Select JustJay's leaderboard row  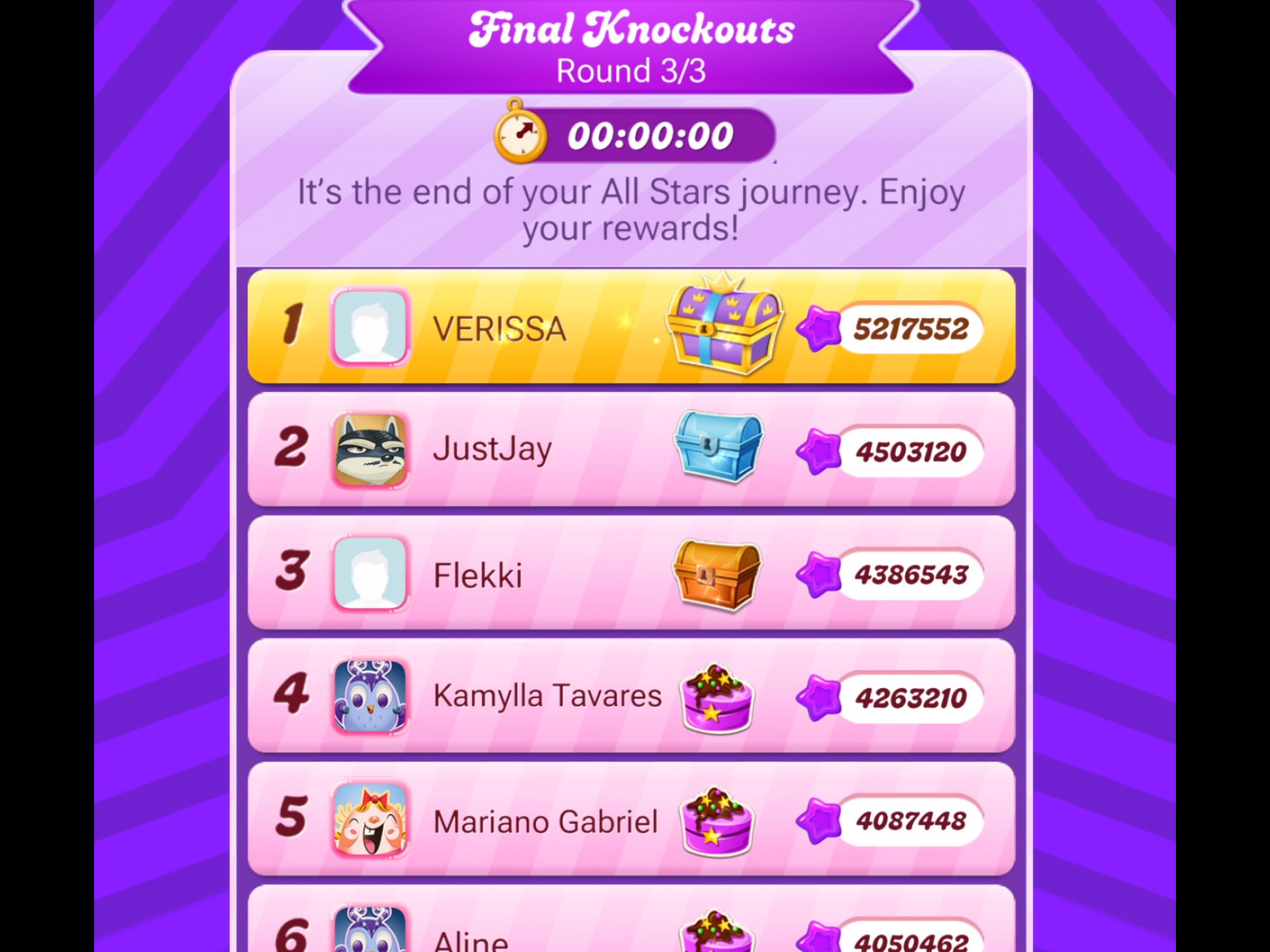coord(529,450)
